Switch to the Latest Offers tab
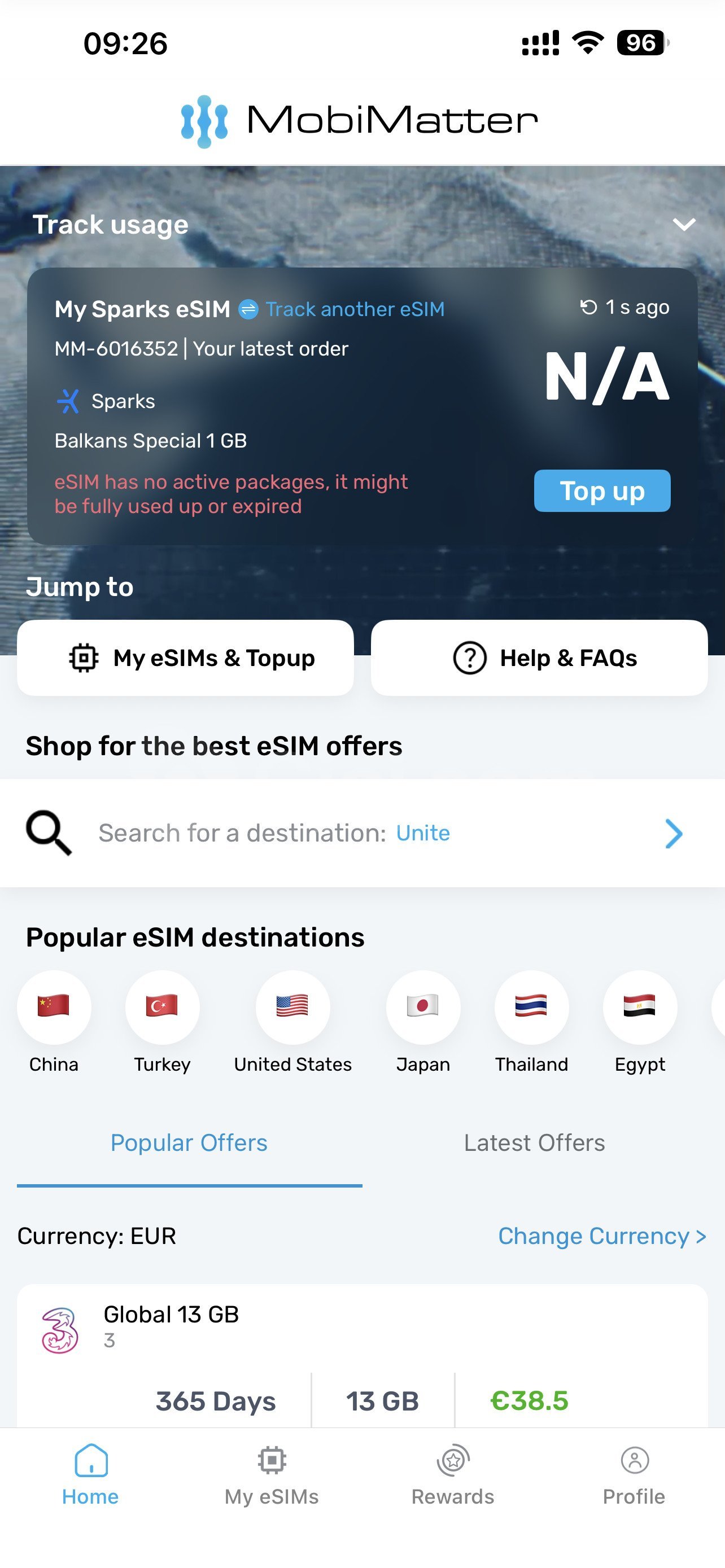The height and width of the screenshot is (1568, 725). click(534, 1143)
